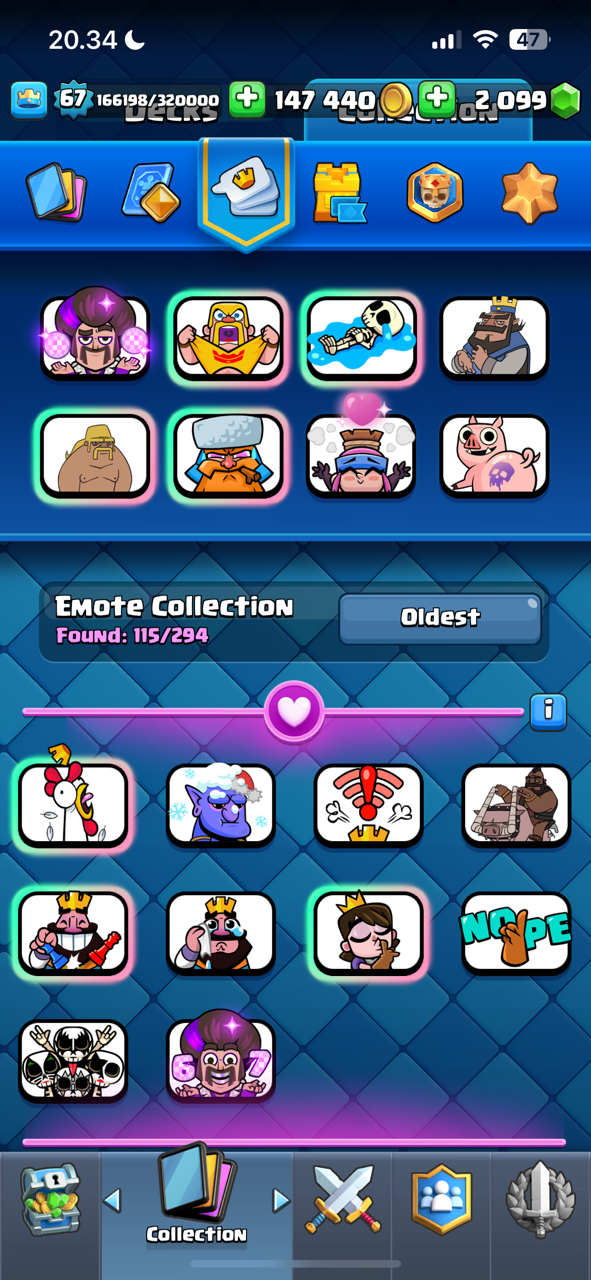
Task: Select the chicken emote in the collection
Action: [73, 804]
